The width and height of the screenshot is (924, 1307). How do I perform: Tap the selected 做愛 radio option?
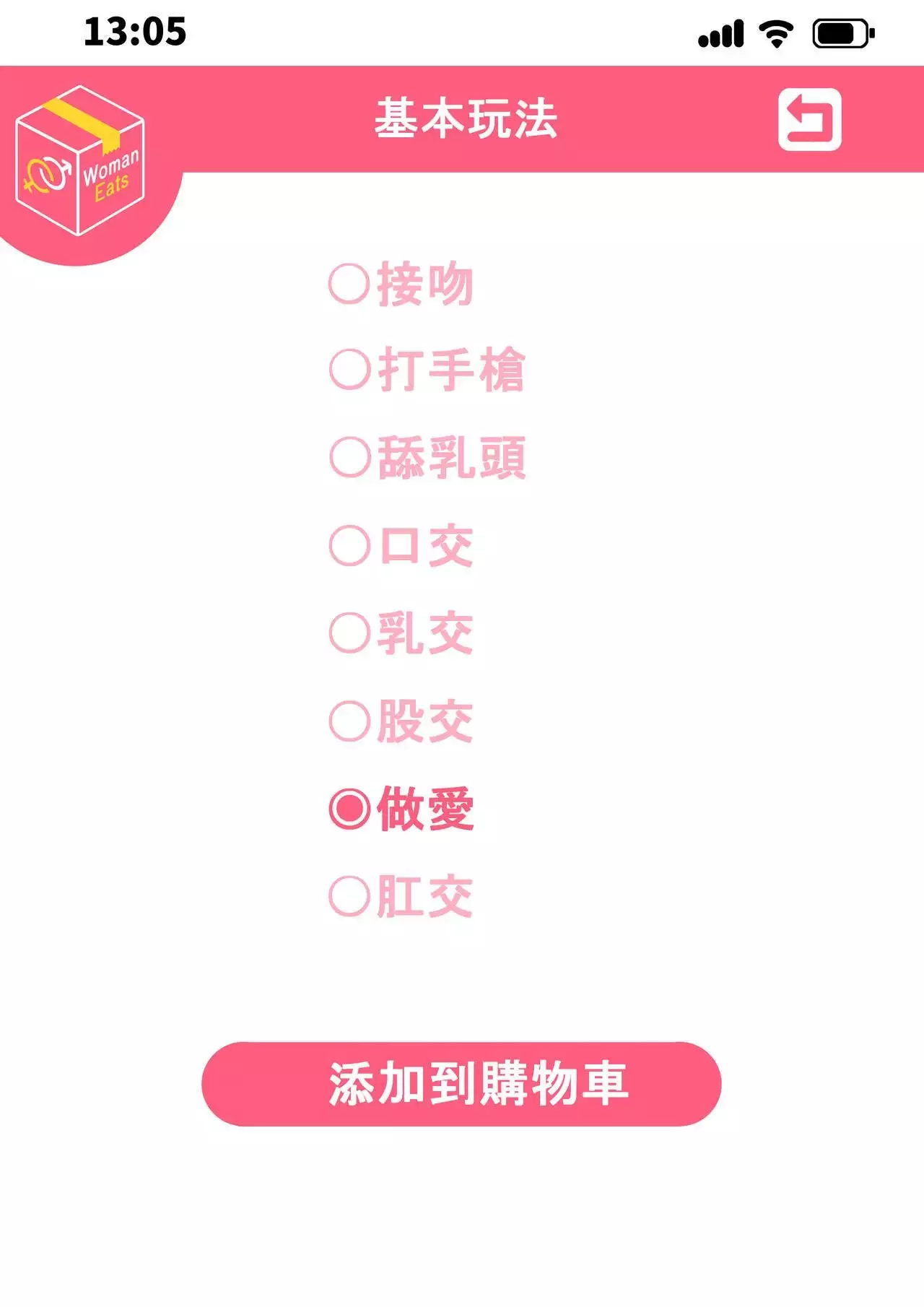tap(350, 809)
